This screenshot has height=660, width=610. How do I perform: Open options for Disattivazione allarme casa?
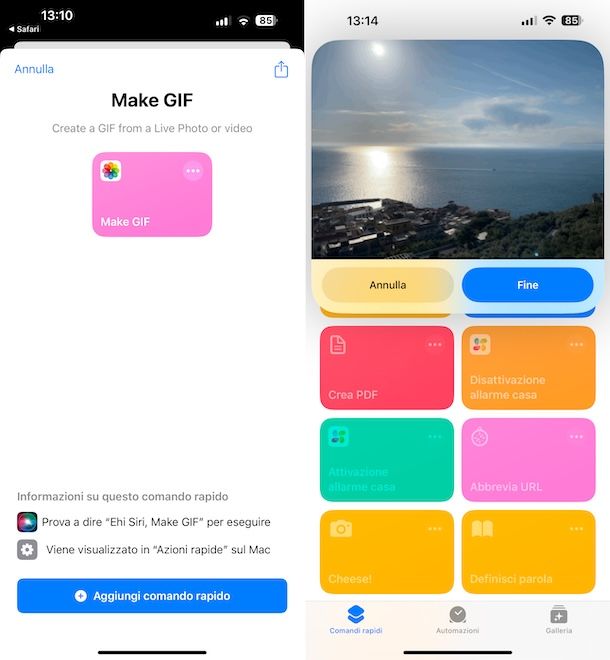[x=576, y=344]
